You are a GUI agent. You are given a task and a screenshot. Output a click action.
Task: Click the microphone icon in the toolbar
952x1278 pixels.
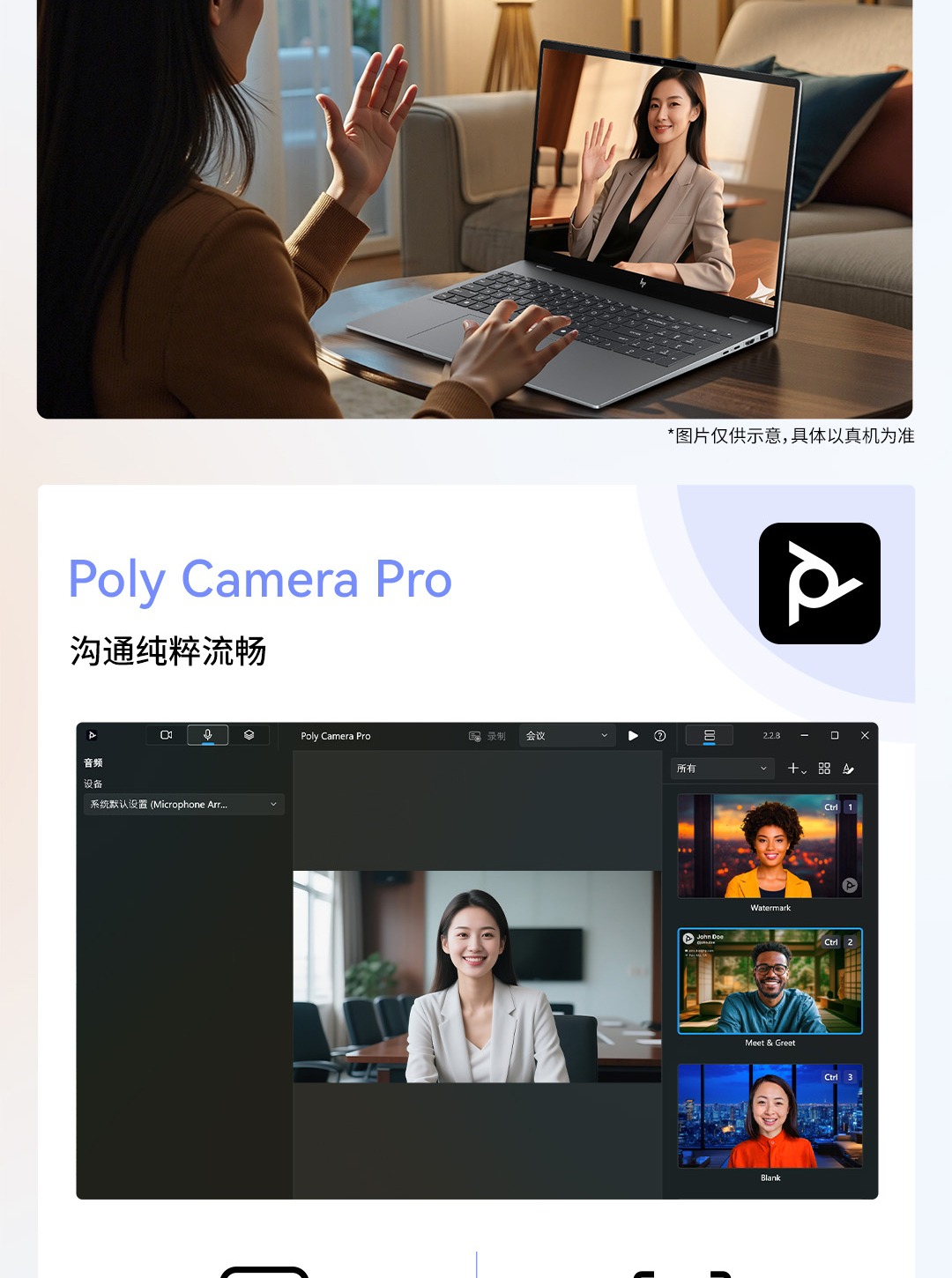click(x=208, y=734)
